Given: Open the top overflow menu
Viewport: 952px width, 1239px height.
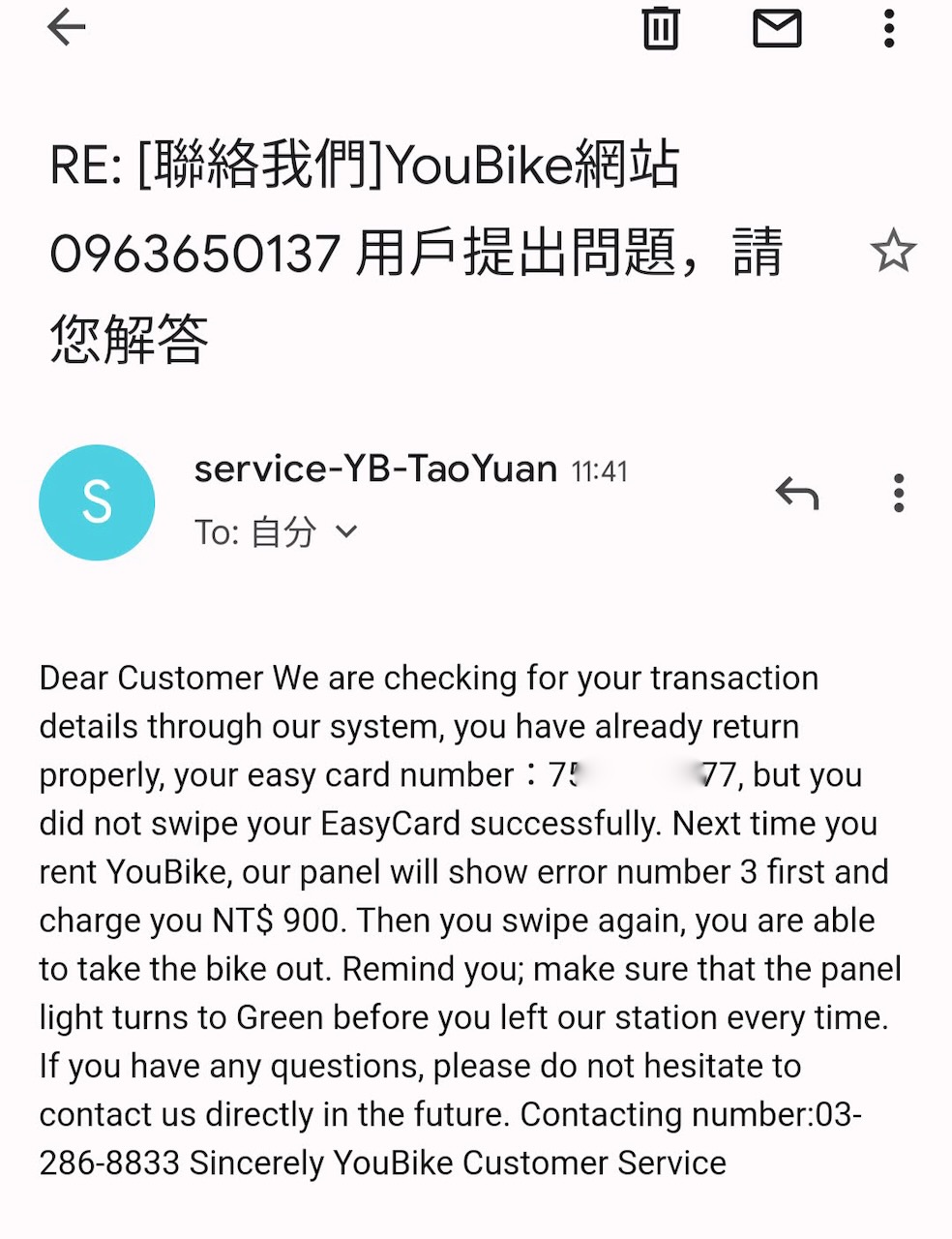Looking at the screenshot, I should [x=889, y=28].
